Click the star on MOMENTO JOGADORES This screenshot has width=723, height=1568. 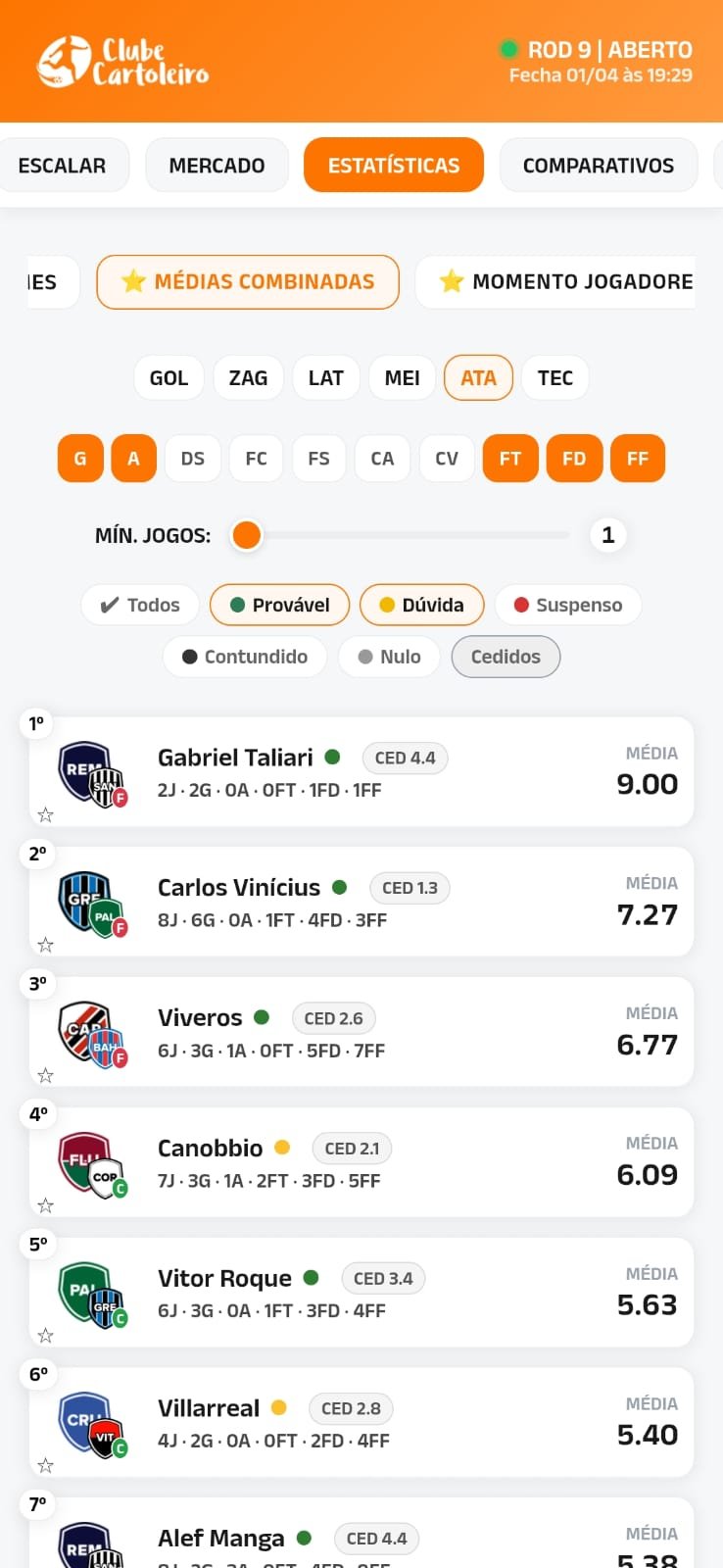pyautogui.click(x=451, y=281)
